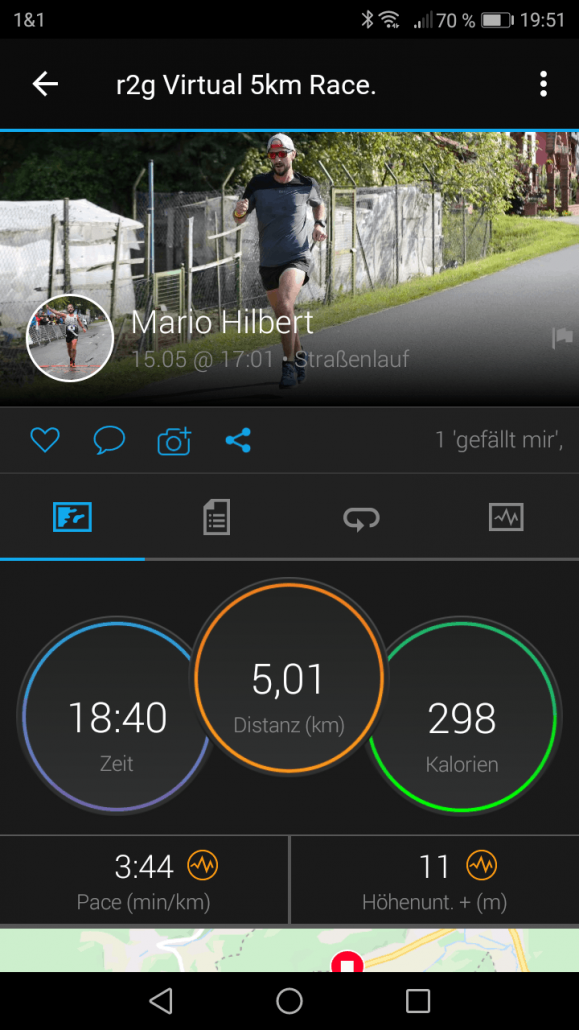Add a photo with the camera icon
The image size is (579, 1030).
174,440
